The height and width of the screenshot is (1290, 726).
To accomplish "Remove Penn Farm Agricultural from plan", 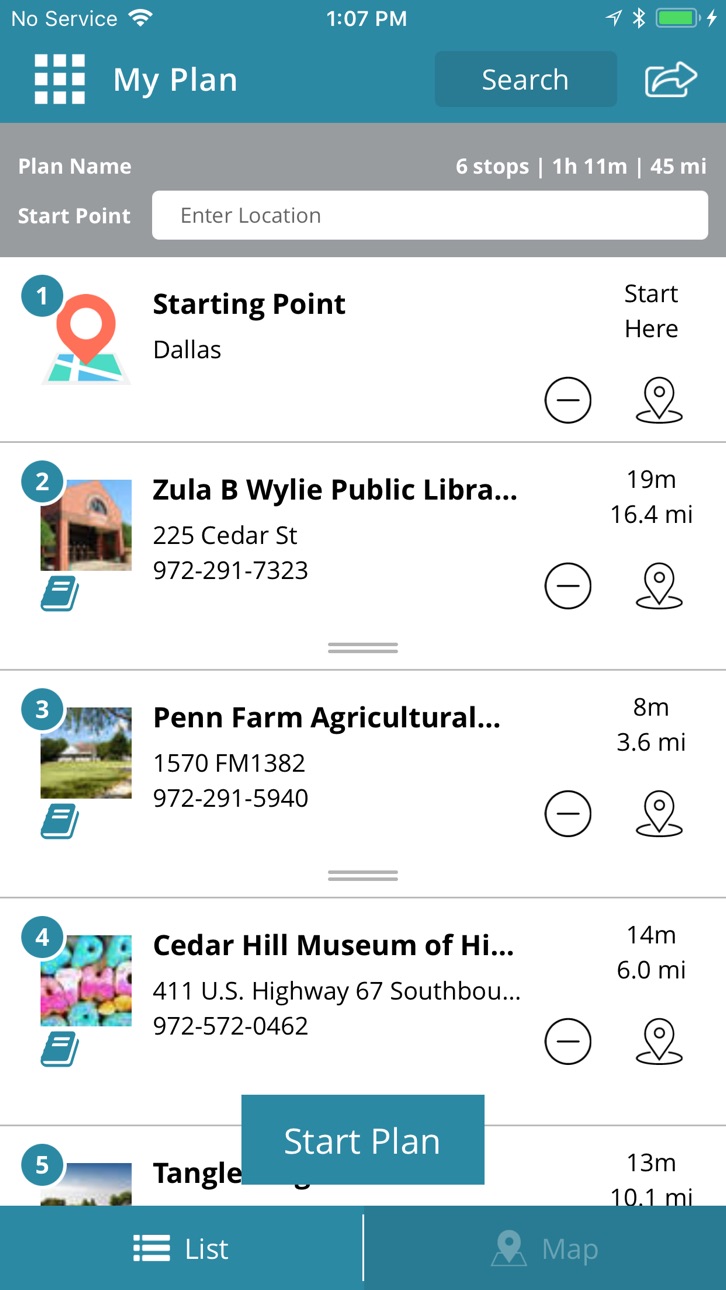I will (x=568, y=814).
